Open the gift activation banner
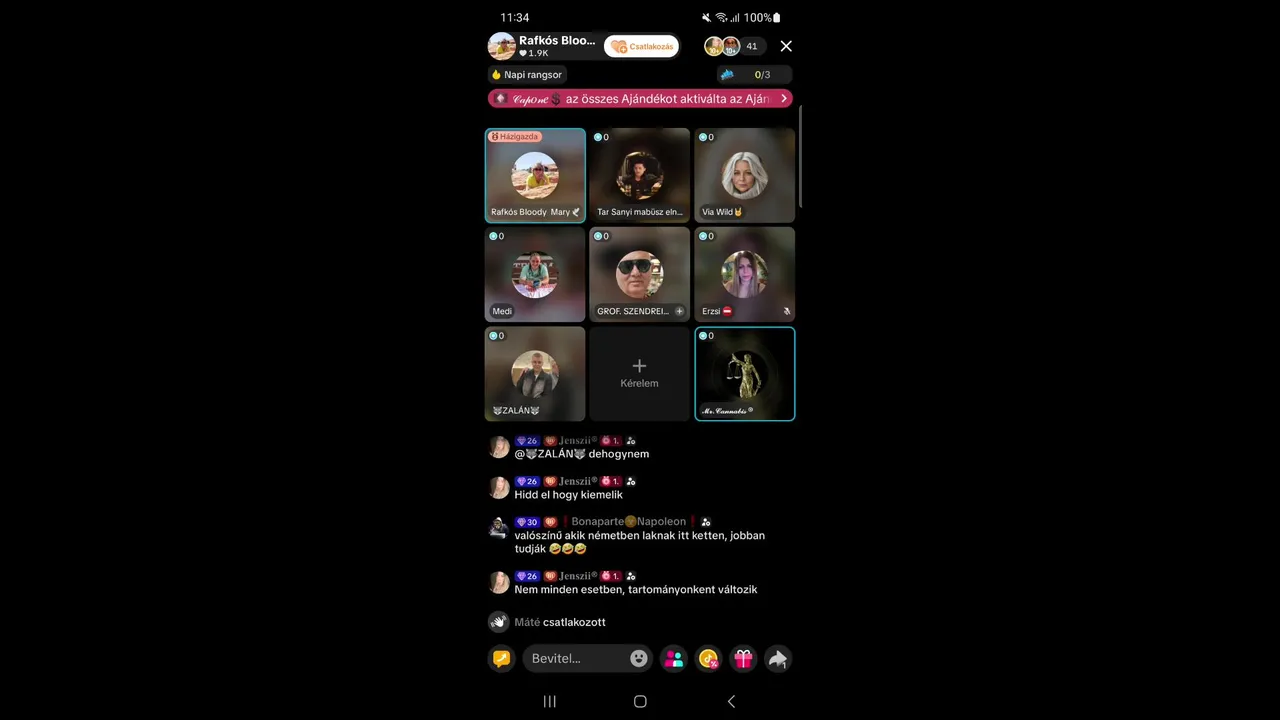Image resolution: width=1280 pixels, height=720 pixels. [640, 98]
